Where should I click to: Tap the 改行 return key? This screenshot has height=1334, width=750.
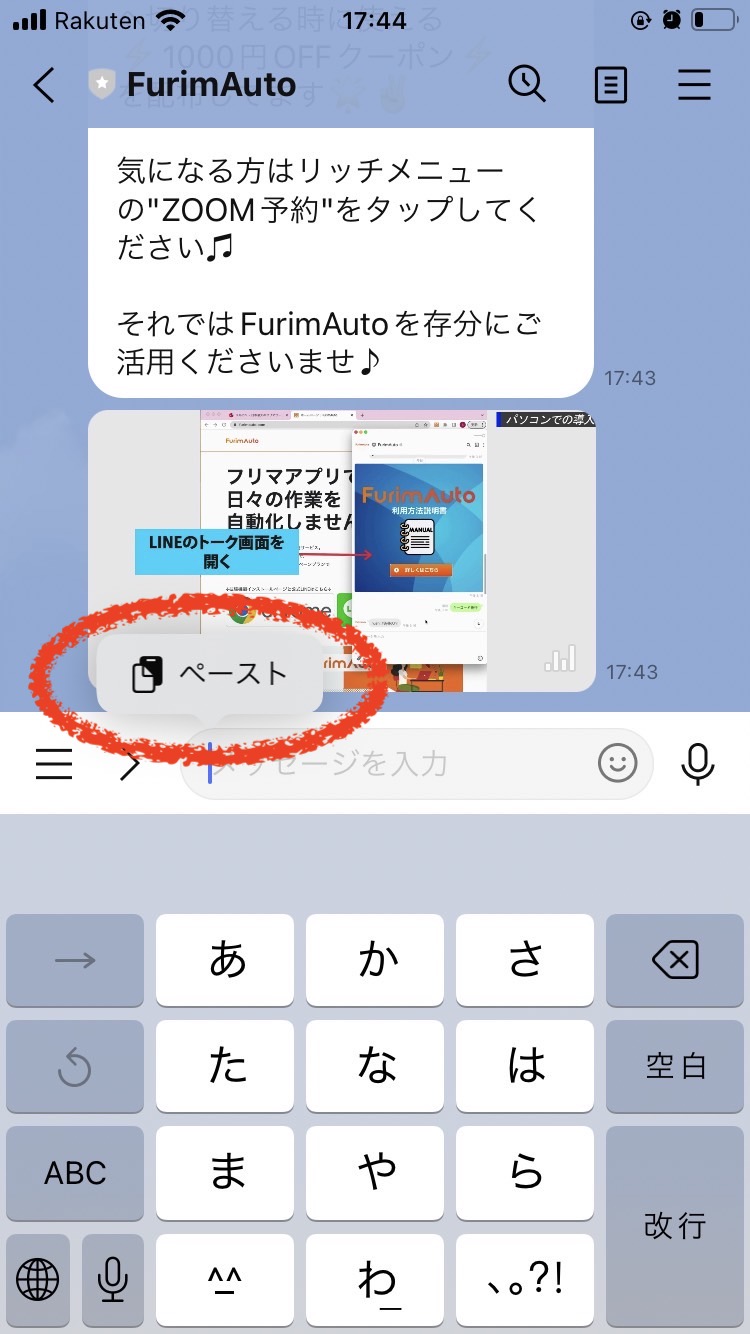click(x=675, y=1226)
